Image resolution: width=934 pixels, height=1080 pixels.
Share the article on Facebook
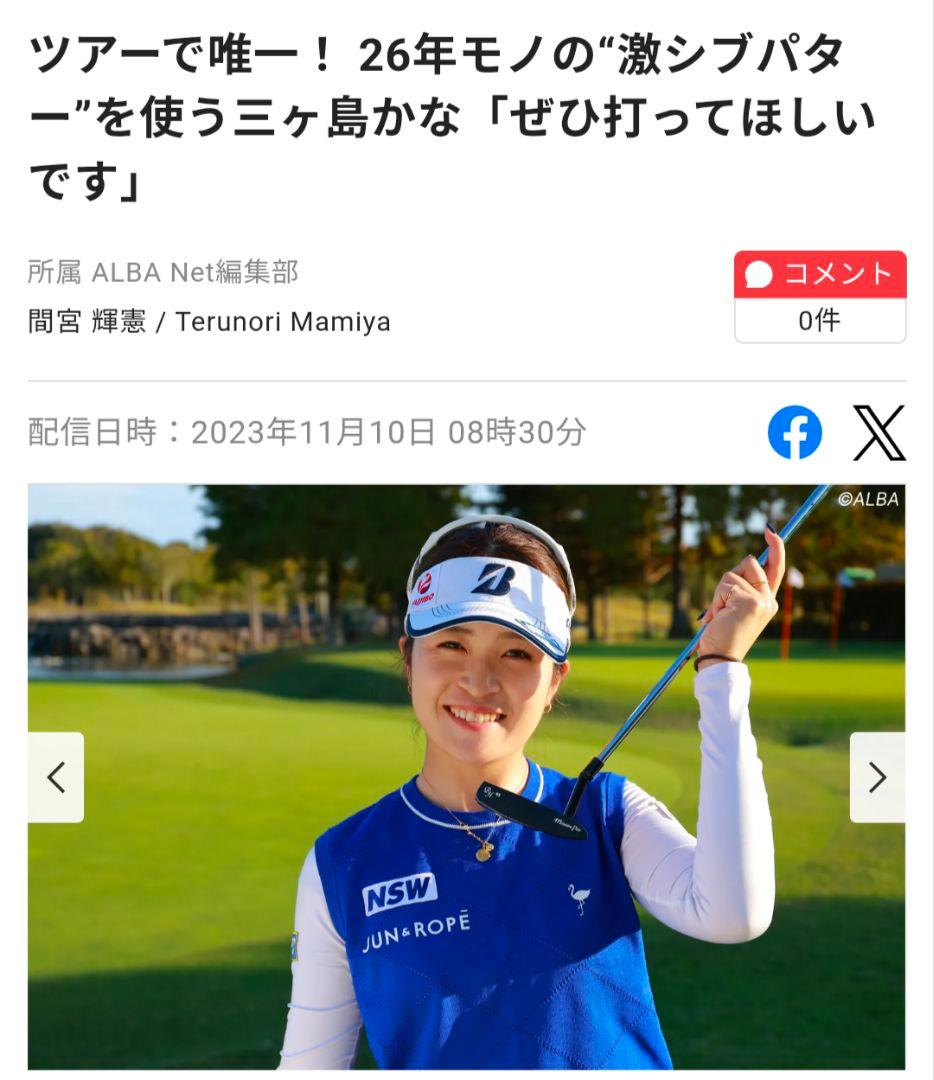click(794, 433)
